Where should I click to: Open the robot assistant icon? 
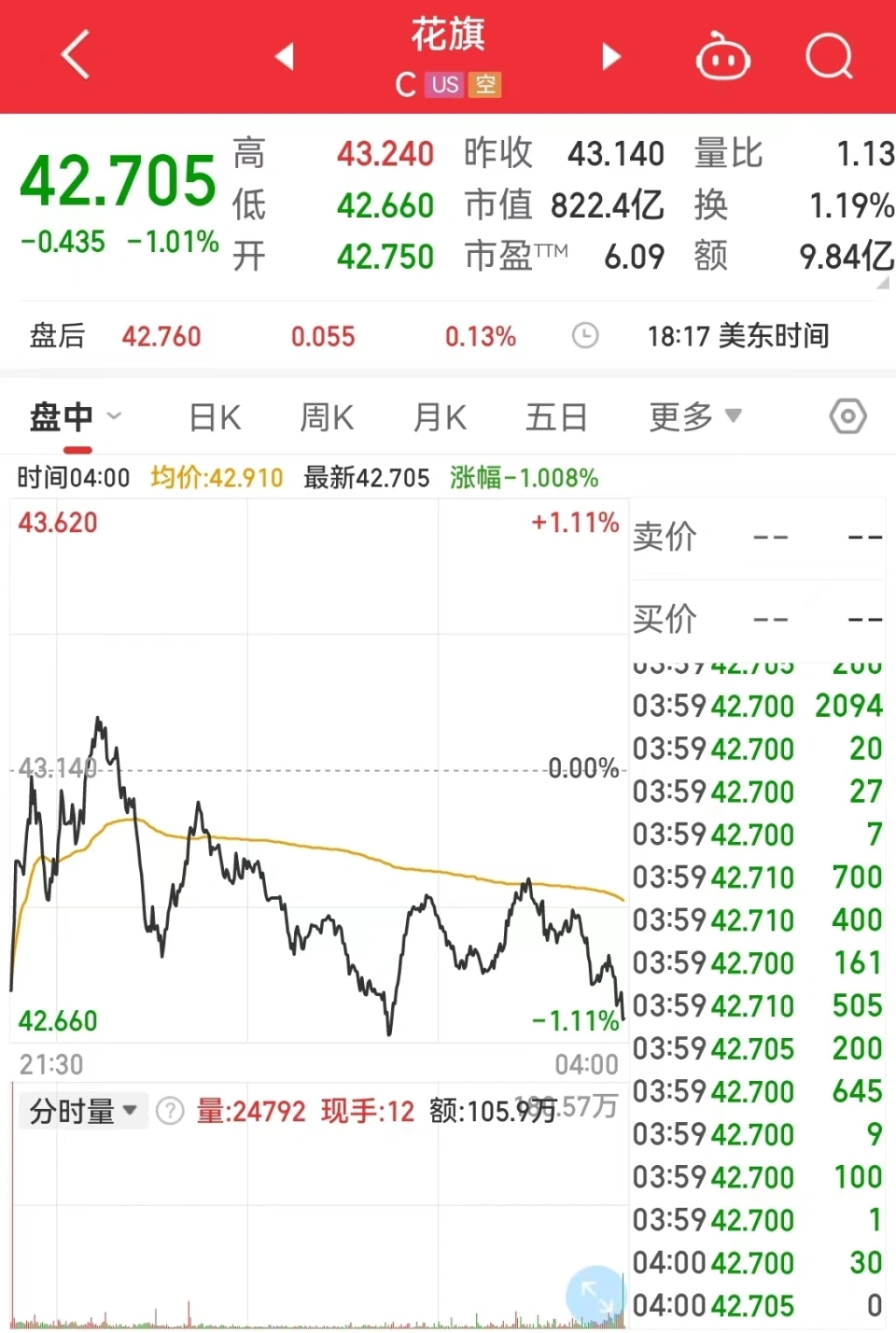(722, 58)
